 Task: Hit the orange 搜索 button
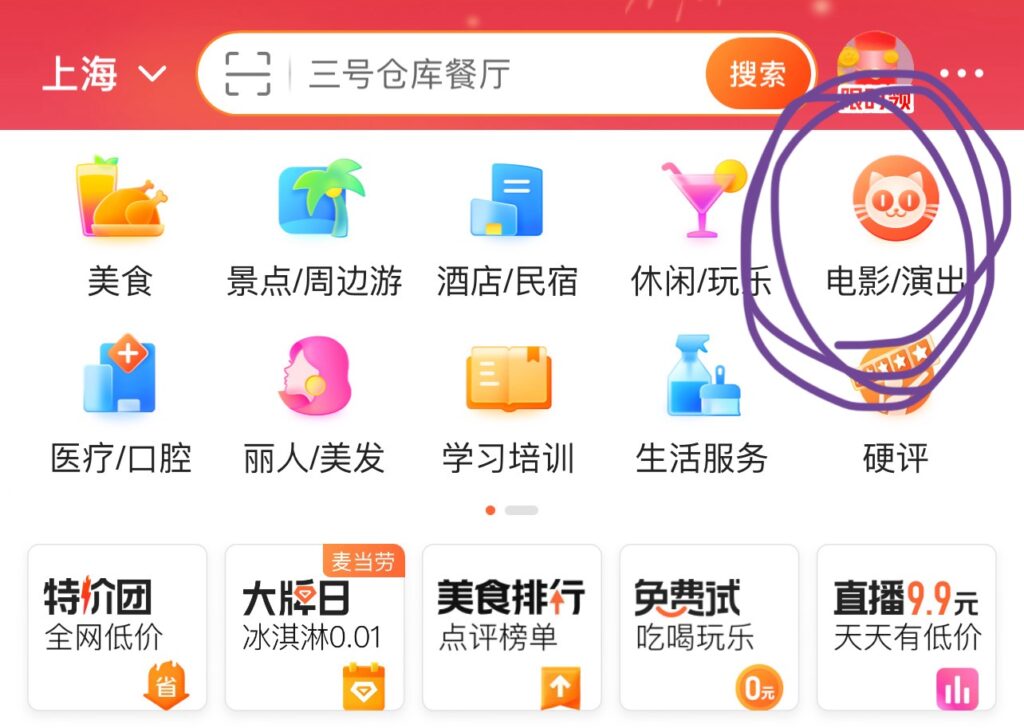[757, 74]
